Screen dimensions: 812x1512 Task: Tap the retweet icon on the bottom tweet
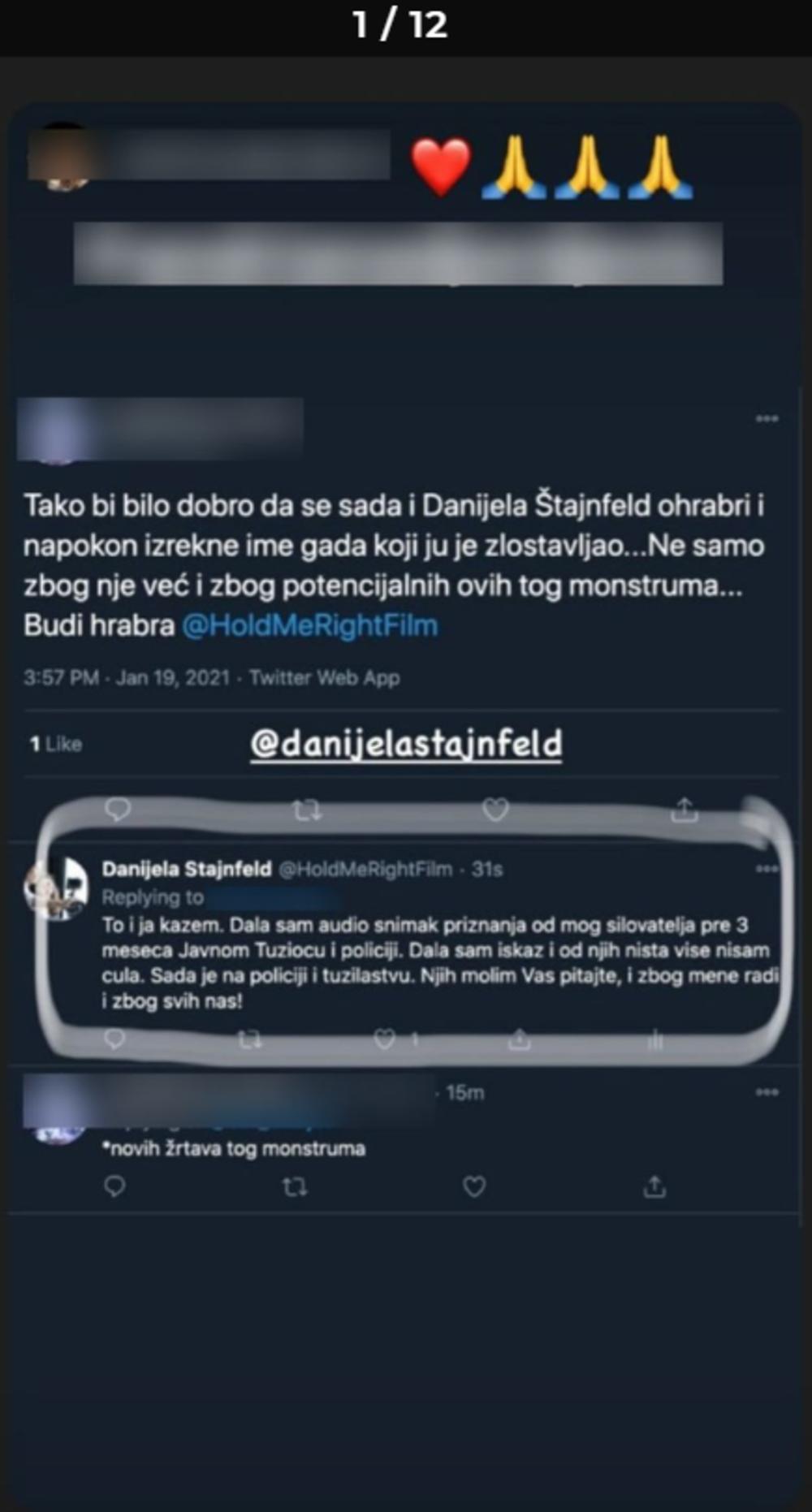click(x=294, y=1186)
